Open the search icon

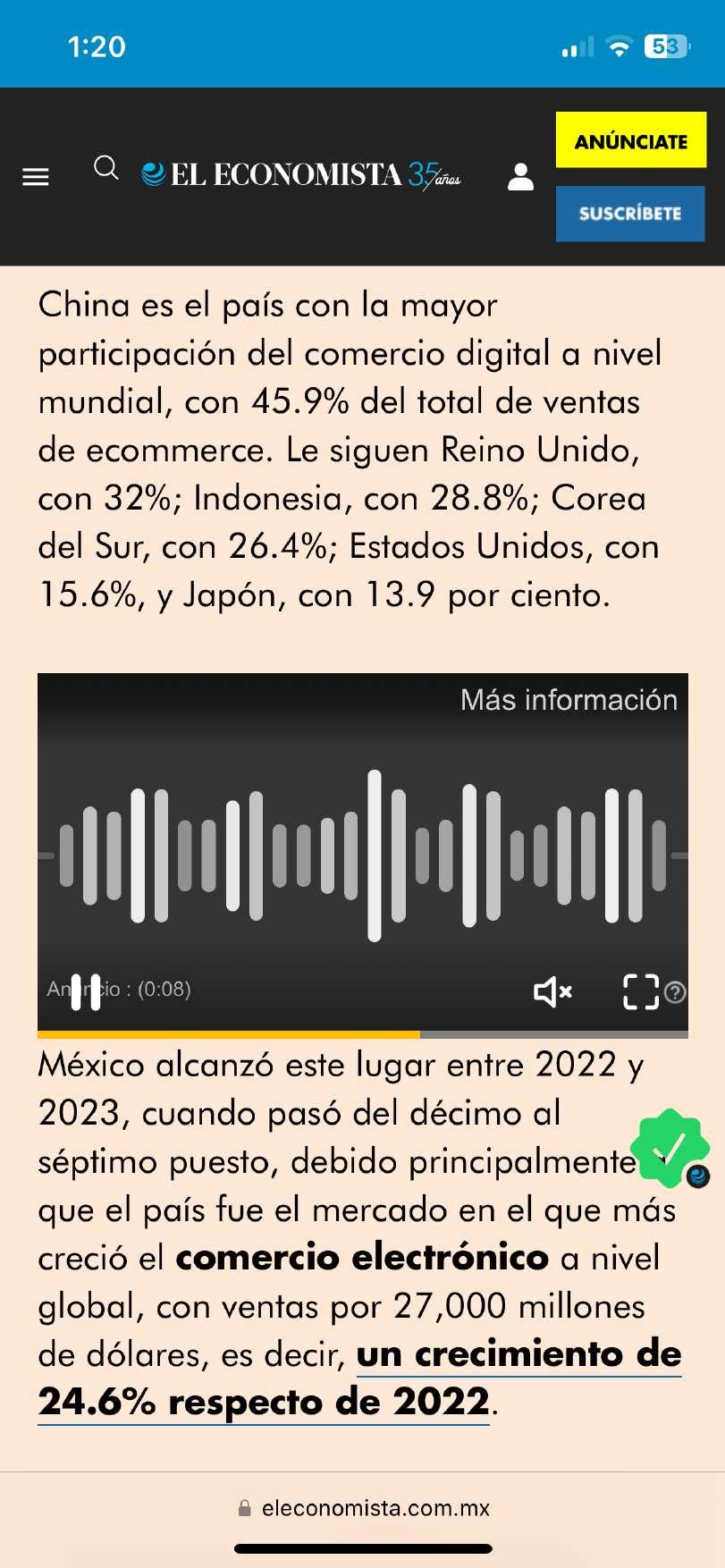coord(105,168)
